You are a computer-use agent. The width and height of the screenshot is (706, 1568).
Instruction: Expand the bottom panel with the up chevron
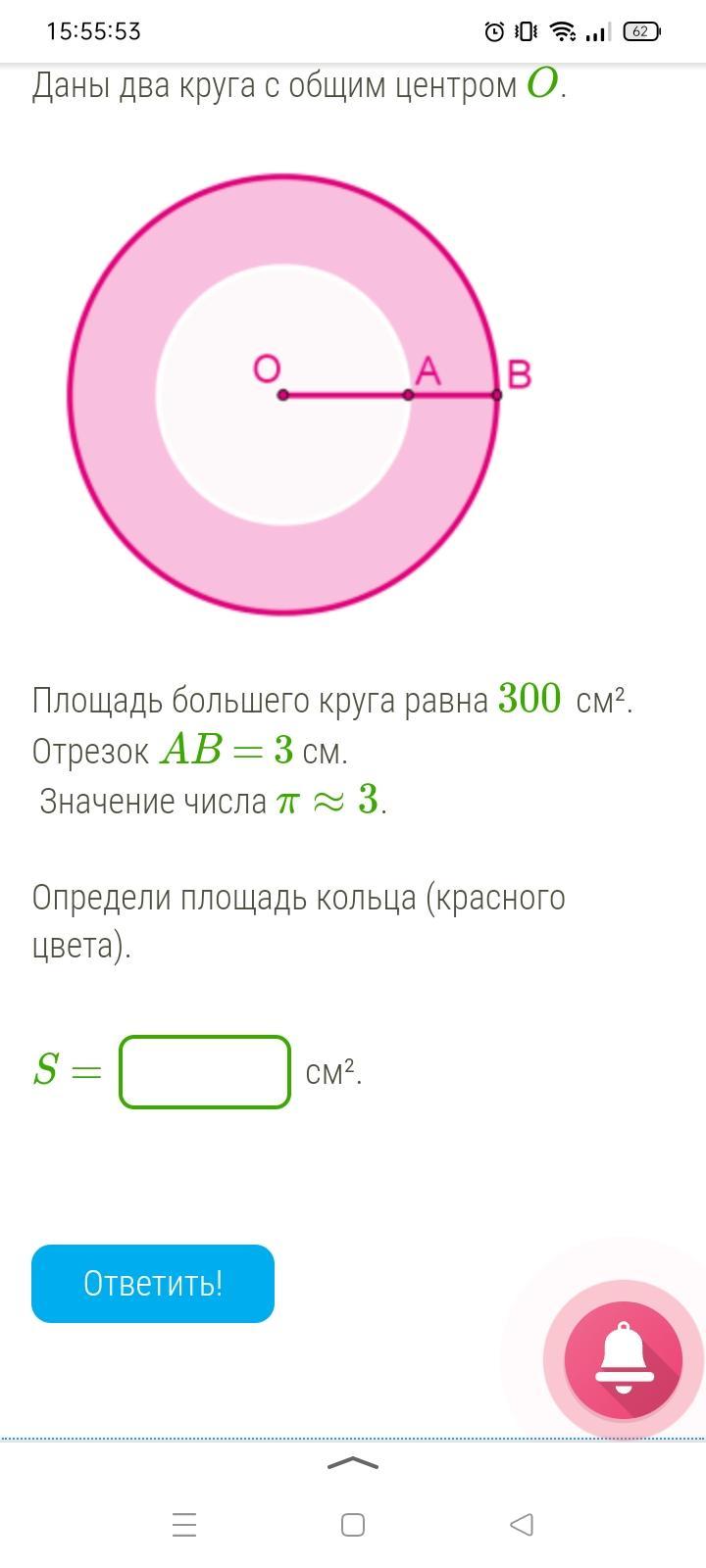pyautogui.click(x=352, y=1463)
